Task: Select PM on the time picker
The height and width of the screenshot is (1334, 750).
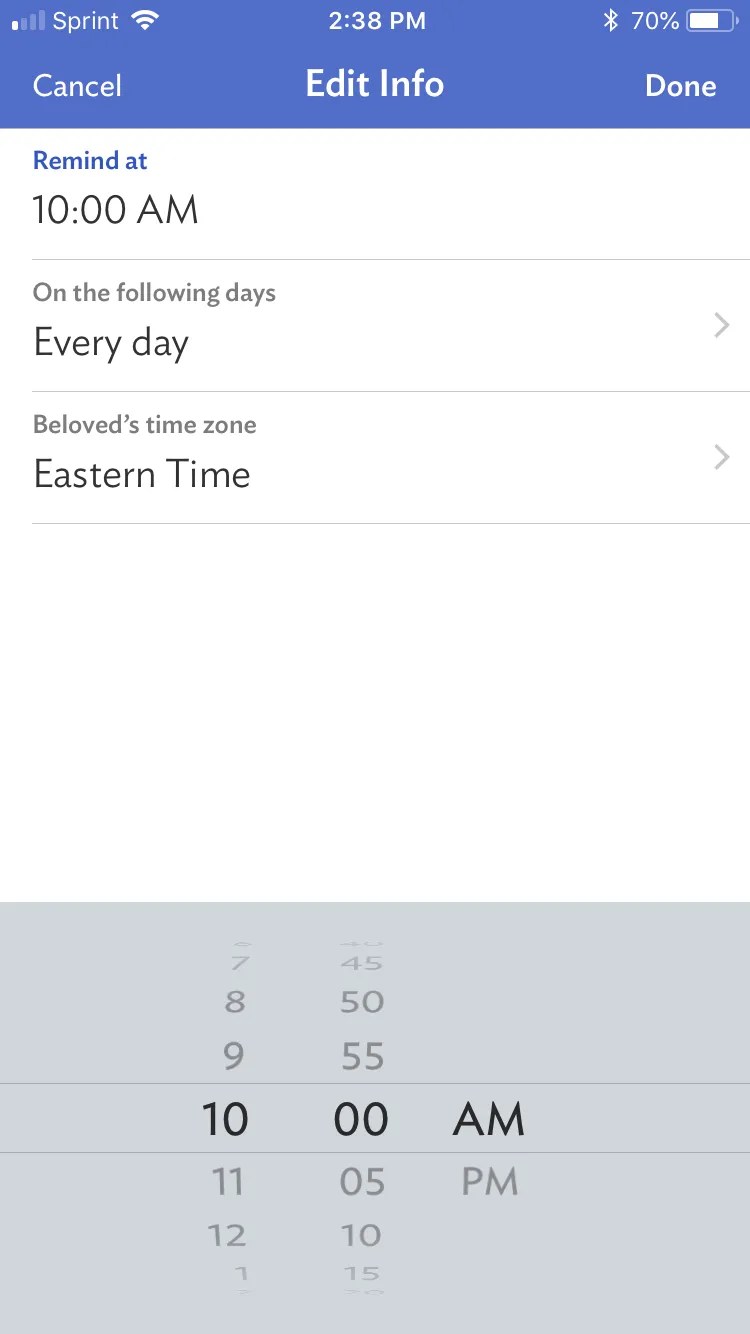Action: click(489, 1181)
